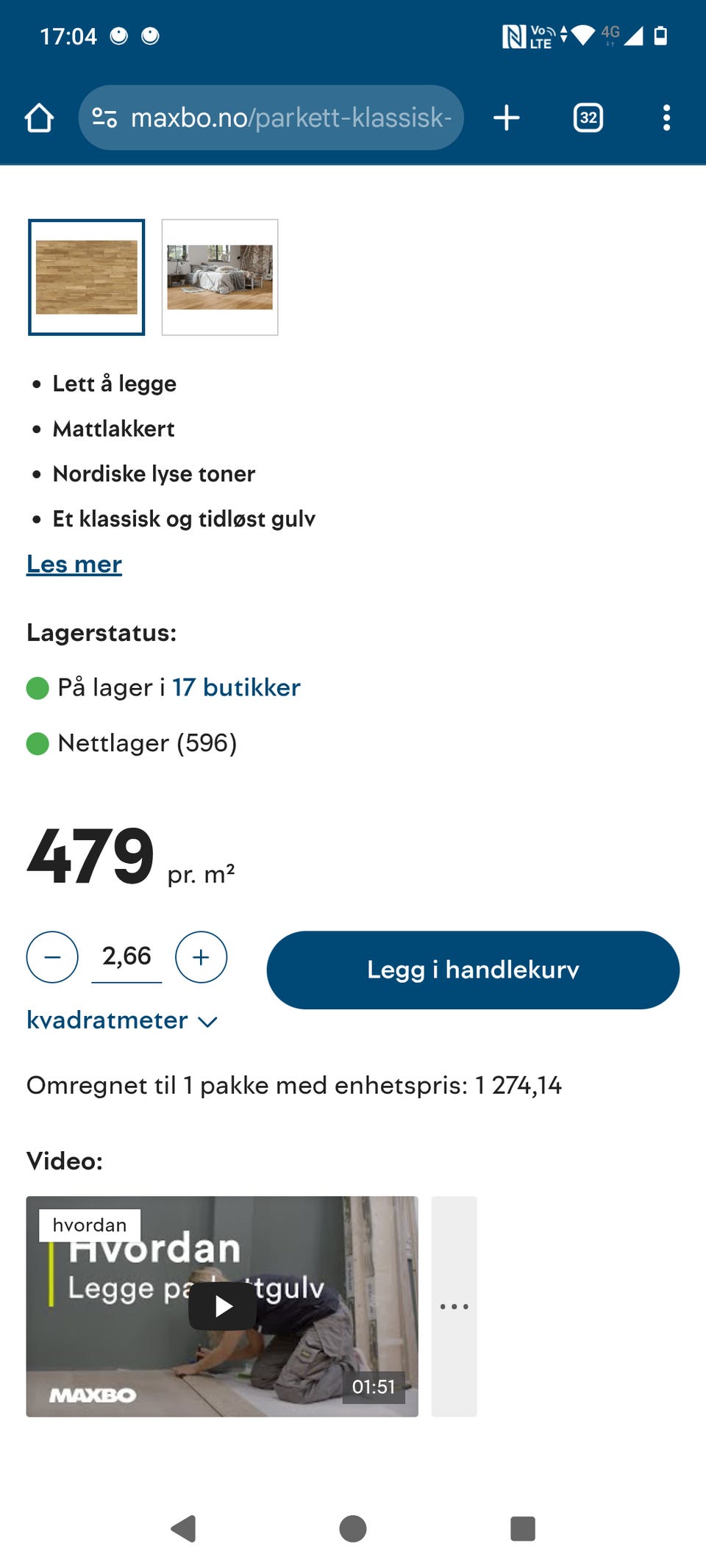Increase square meters with plus stepper

click(x=200, y=956)
